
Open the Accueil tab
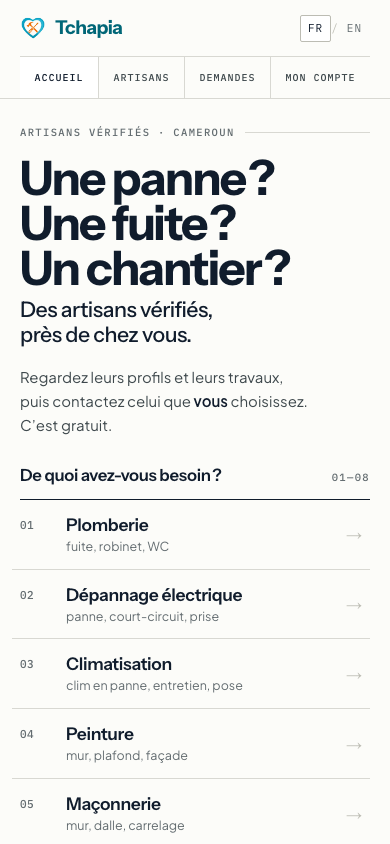[x=59, y=78]
